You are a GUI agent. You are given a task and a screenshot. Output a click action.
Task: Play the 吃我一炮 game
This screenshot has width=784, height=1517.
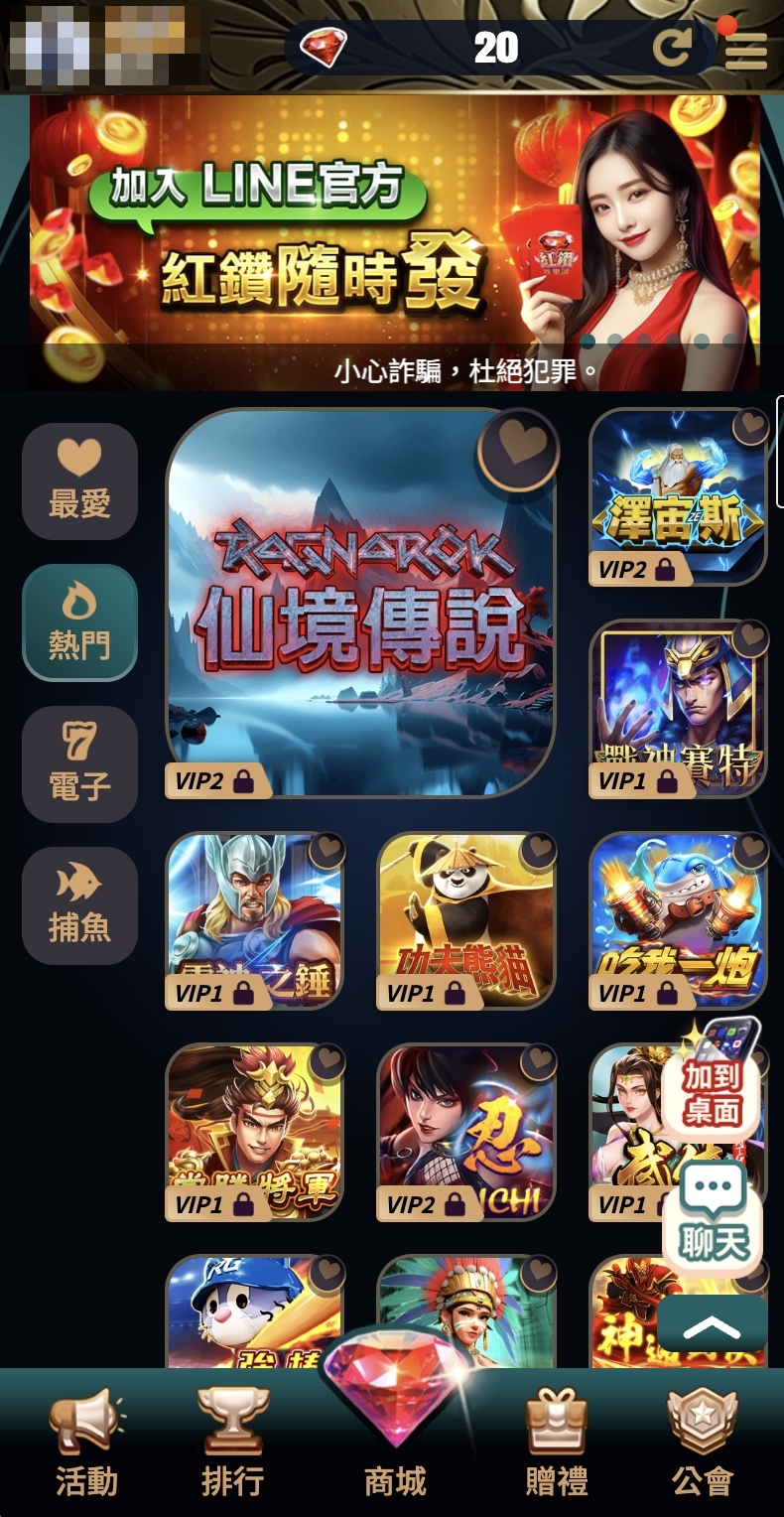[x=678, y=918]
